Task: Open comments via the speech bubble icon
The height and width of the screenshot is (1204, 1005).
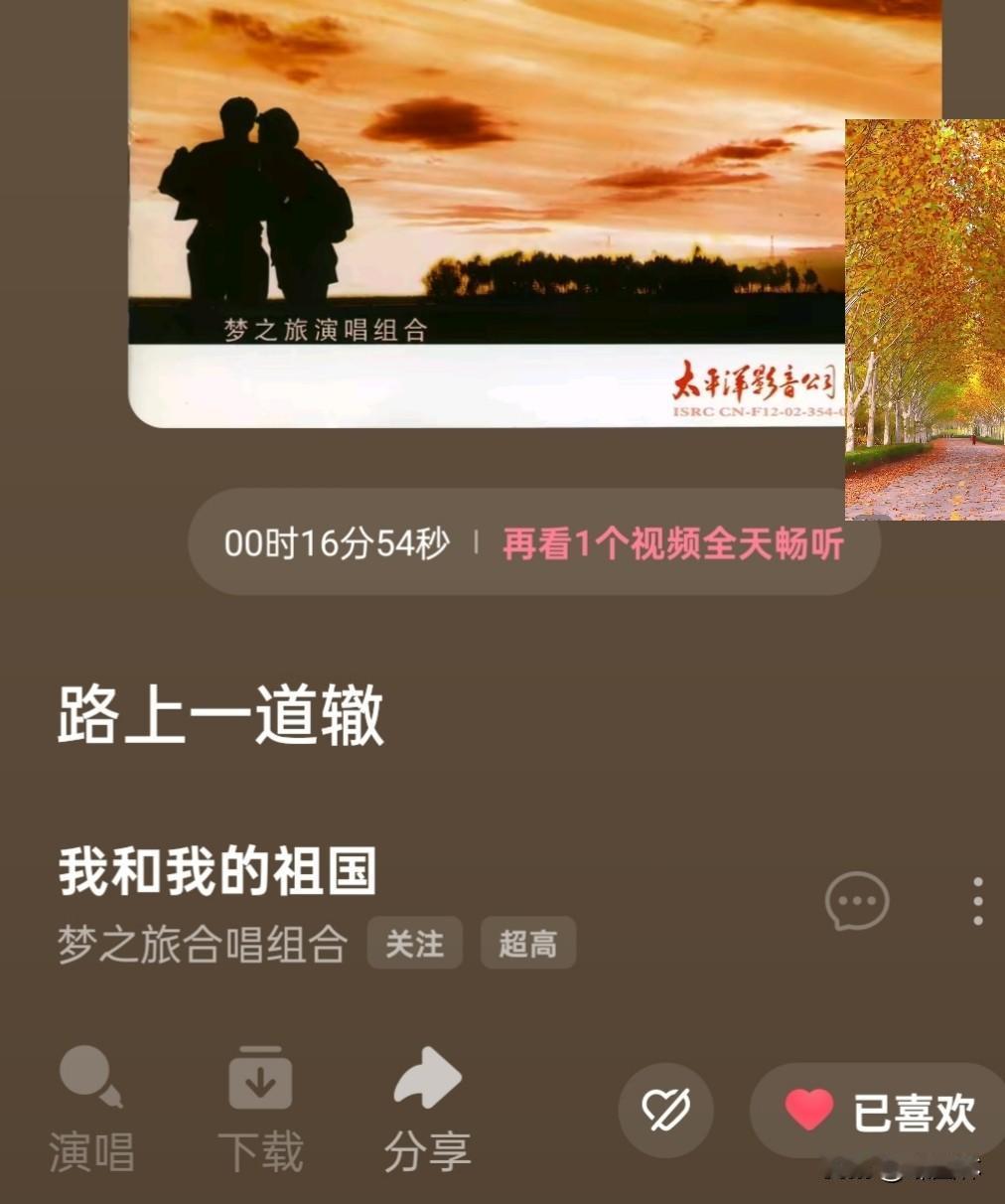Action: tap(856, 901)
